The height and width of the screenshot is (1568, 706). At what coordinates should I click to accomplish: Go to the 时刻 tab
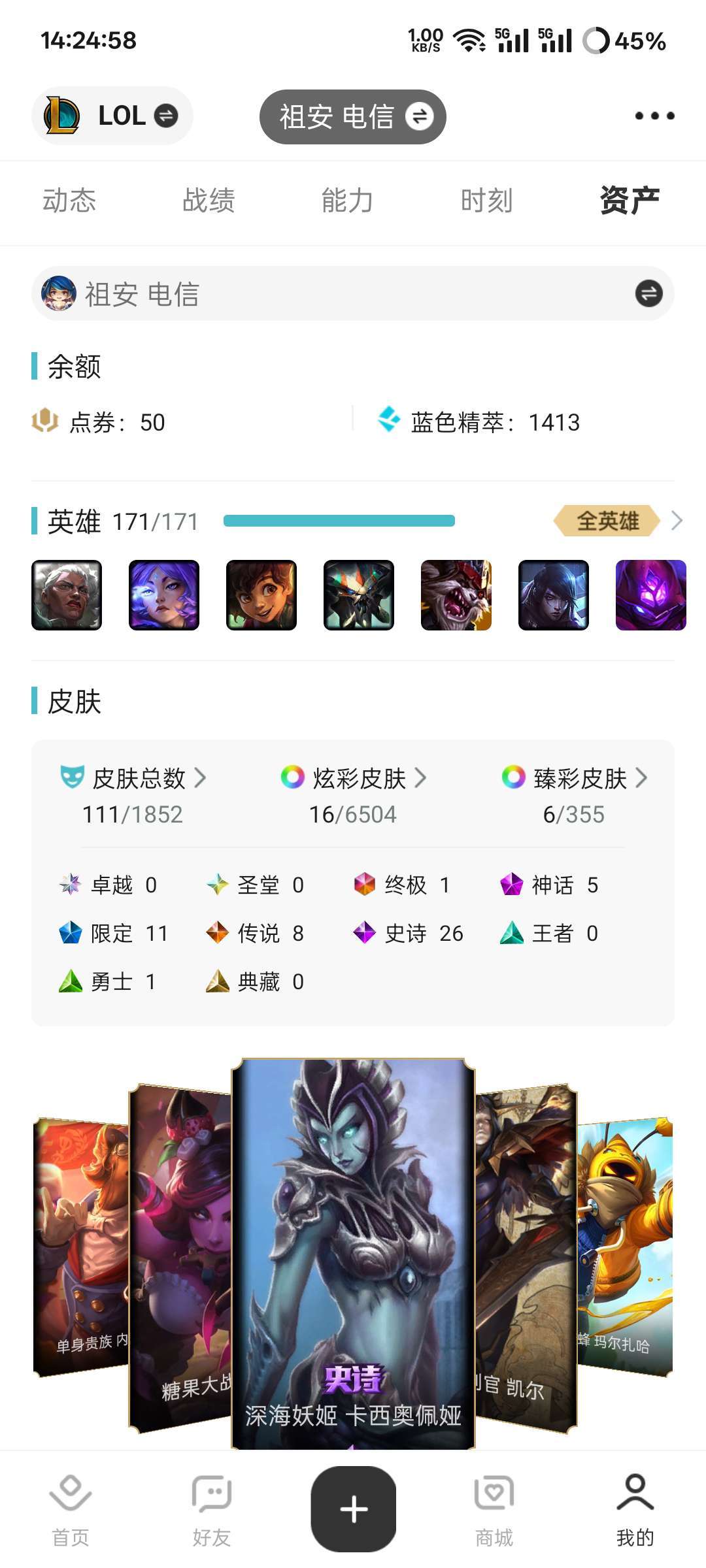486,201
